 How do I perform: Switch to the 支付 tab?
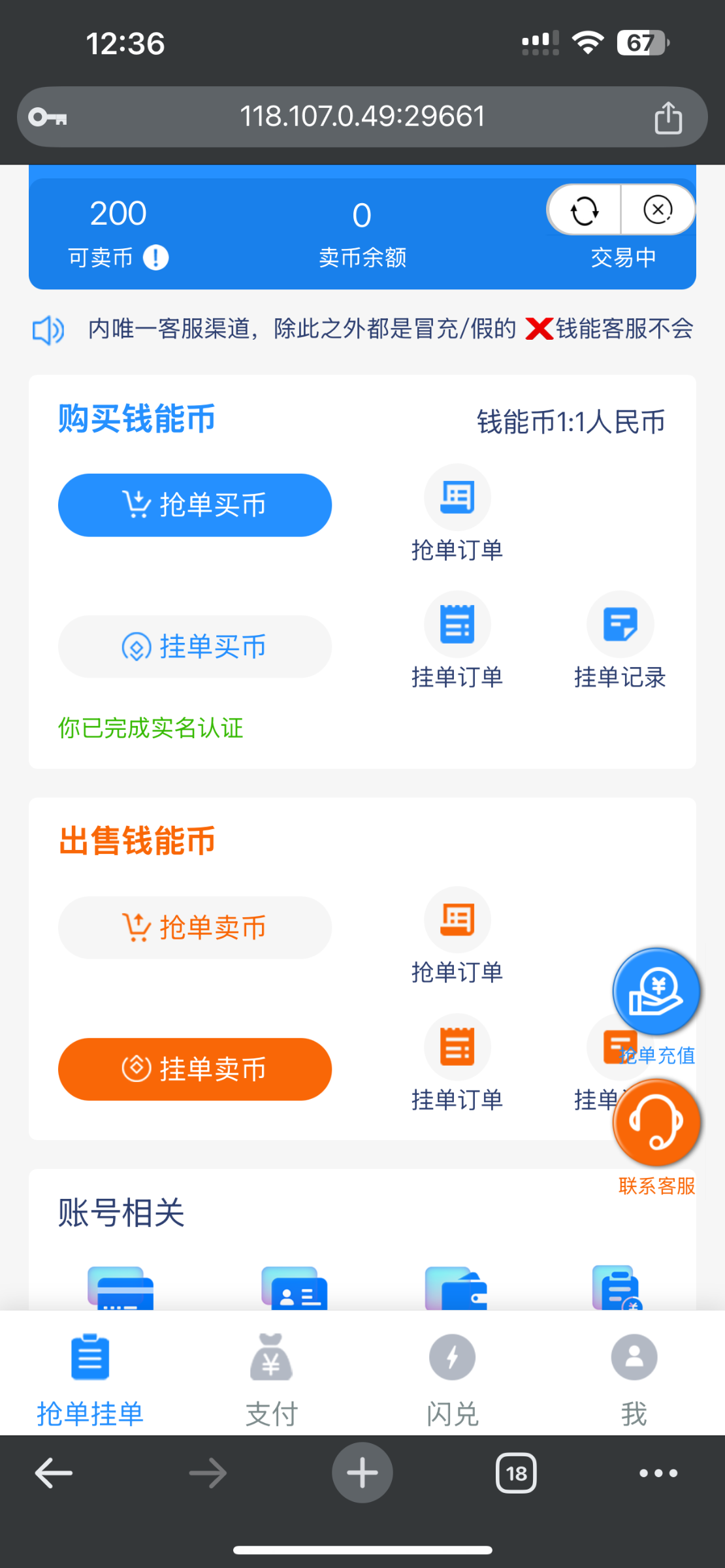(x=271, y=1379)
